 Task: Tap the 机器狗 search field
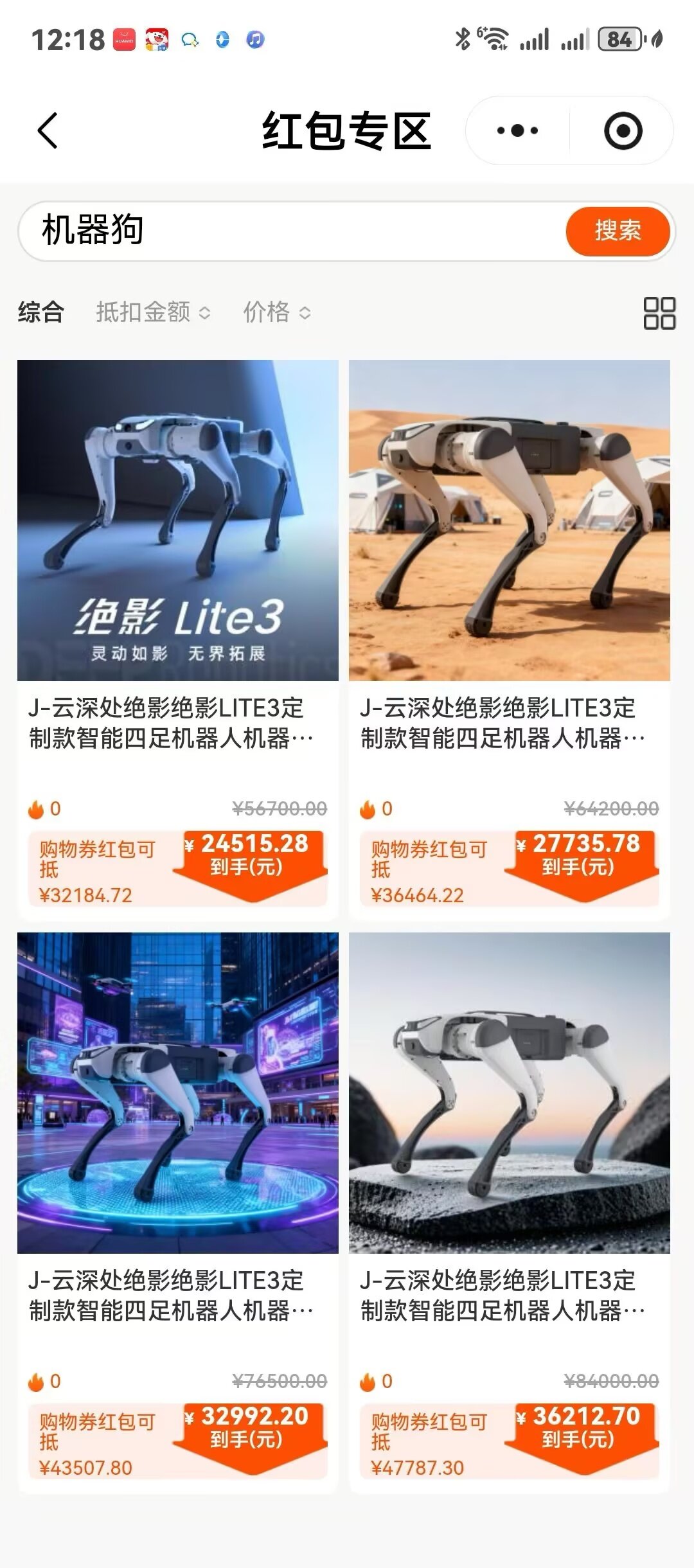click(289, 231)
